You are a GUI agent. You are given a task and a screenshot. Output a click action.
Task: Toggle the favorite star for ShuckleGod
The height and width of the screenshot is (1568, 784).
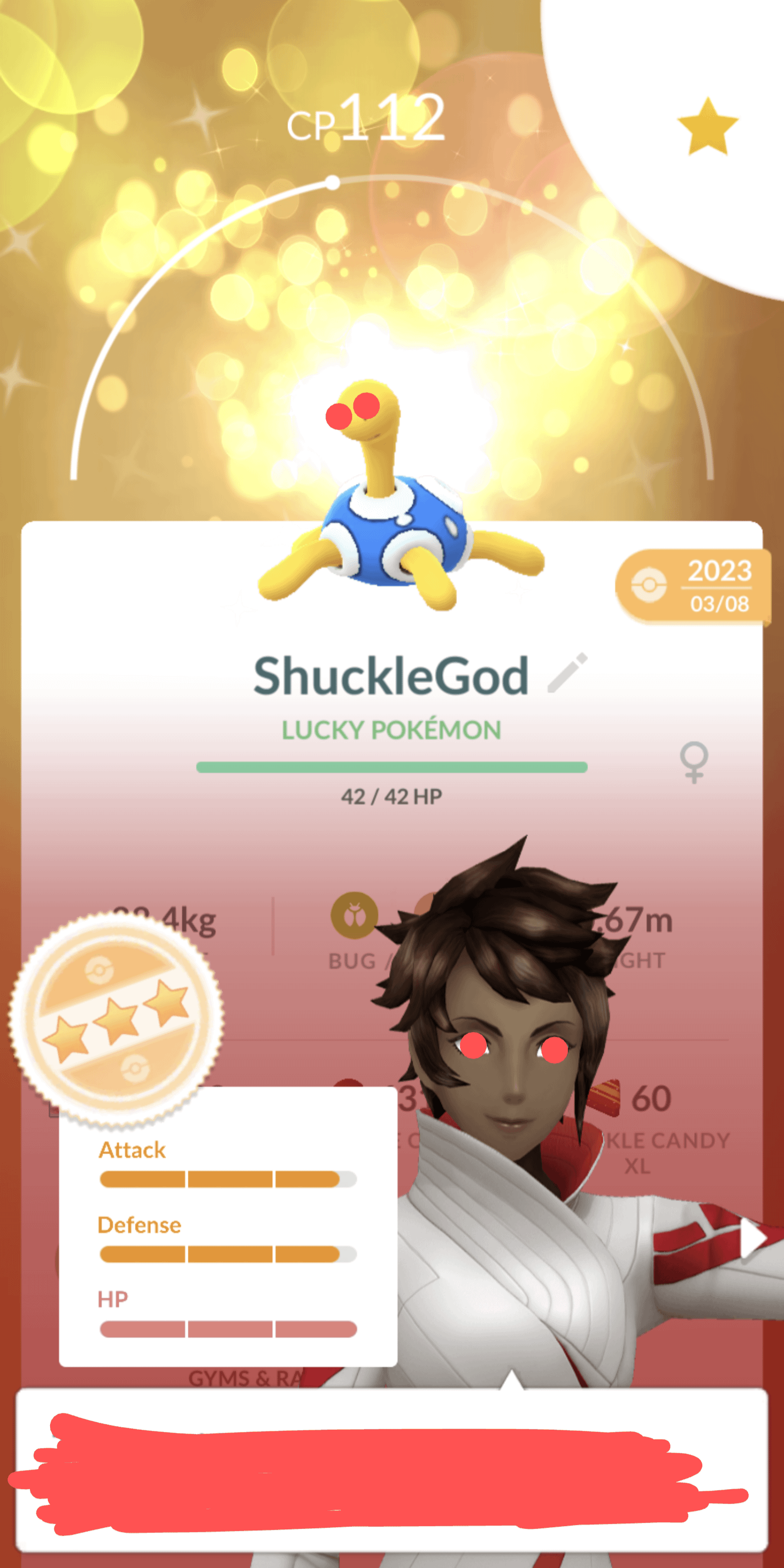(707, 127)
